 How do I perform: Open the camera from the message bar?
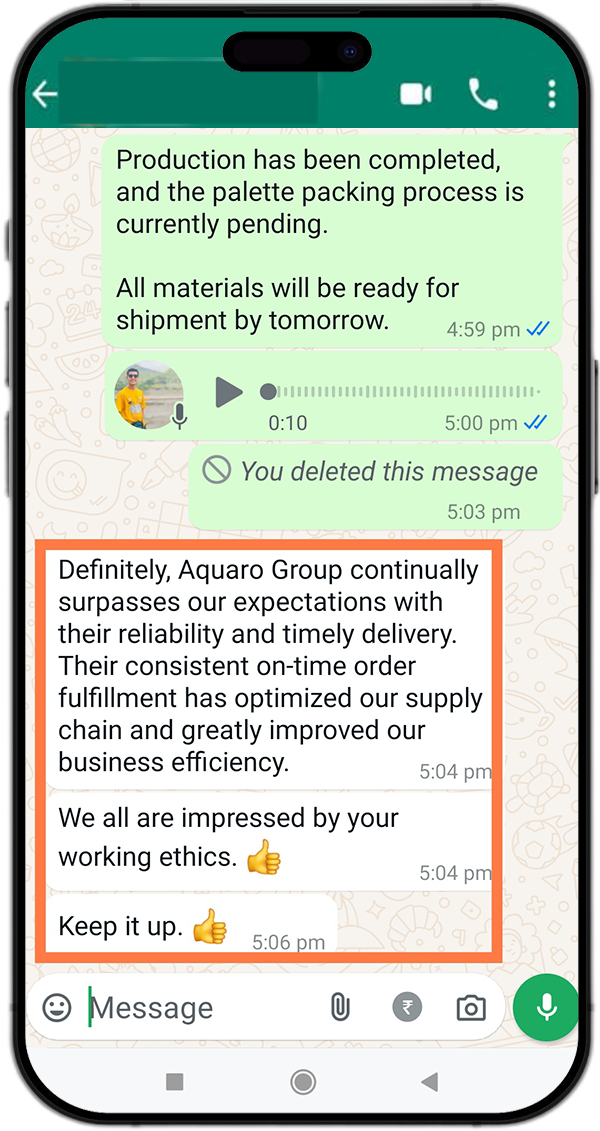pos(471,1008)
